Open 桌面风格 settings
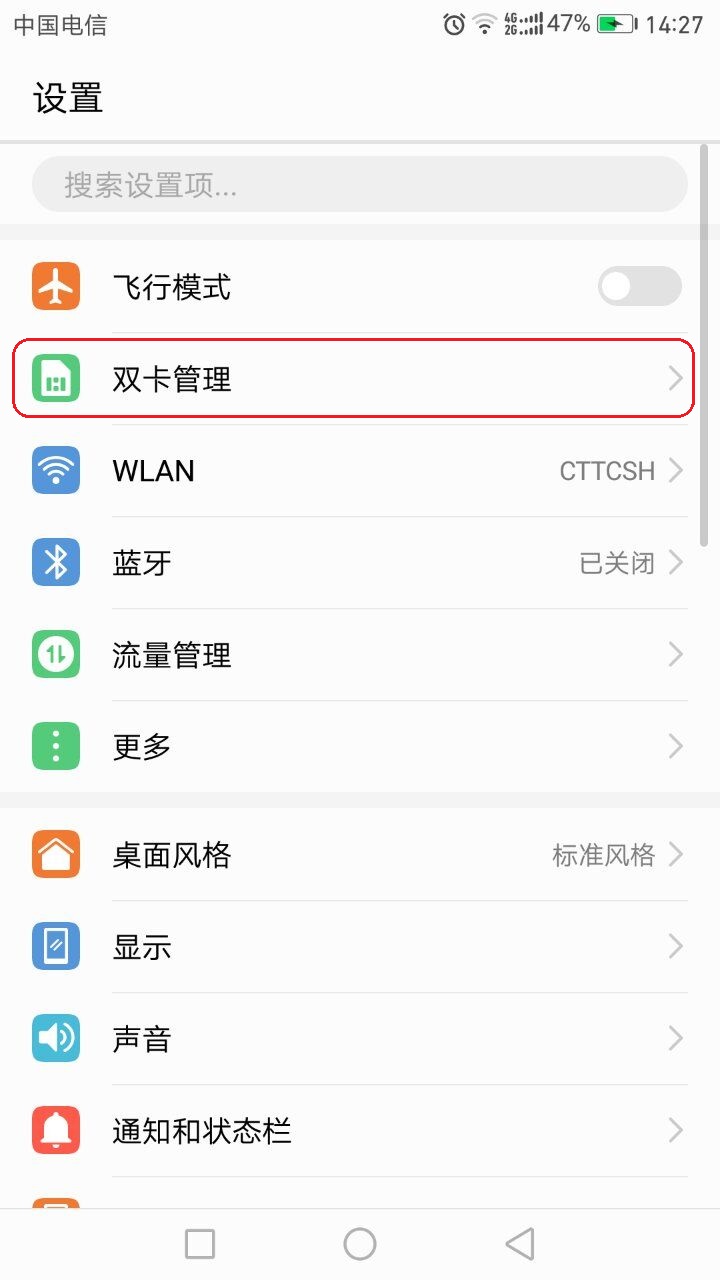 click(360, 855)
